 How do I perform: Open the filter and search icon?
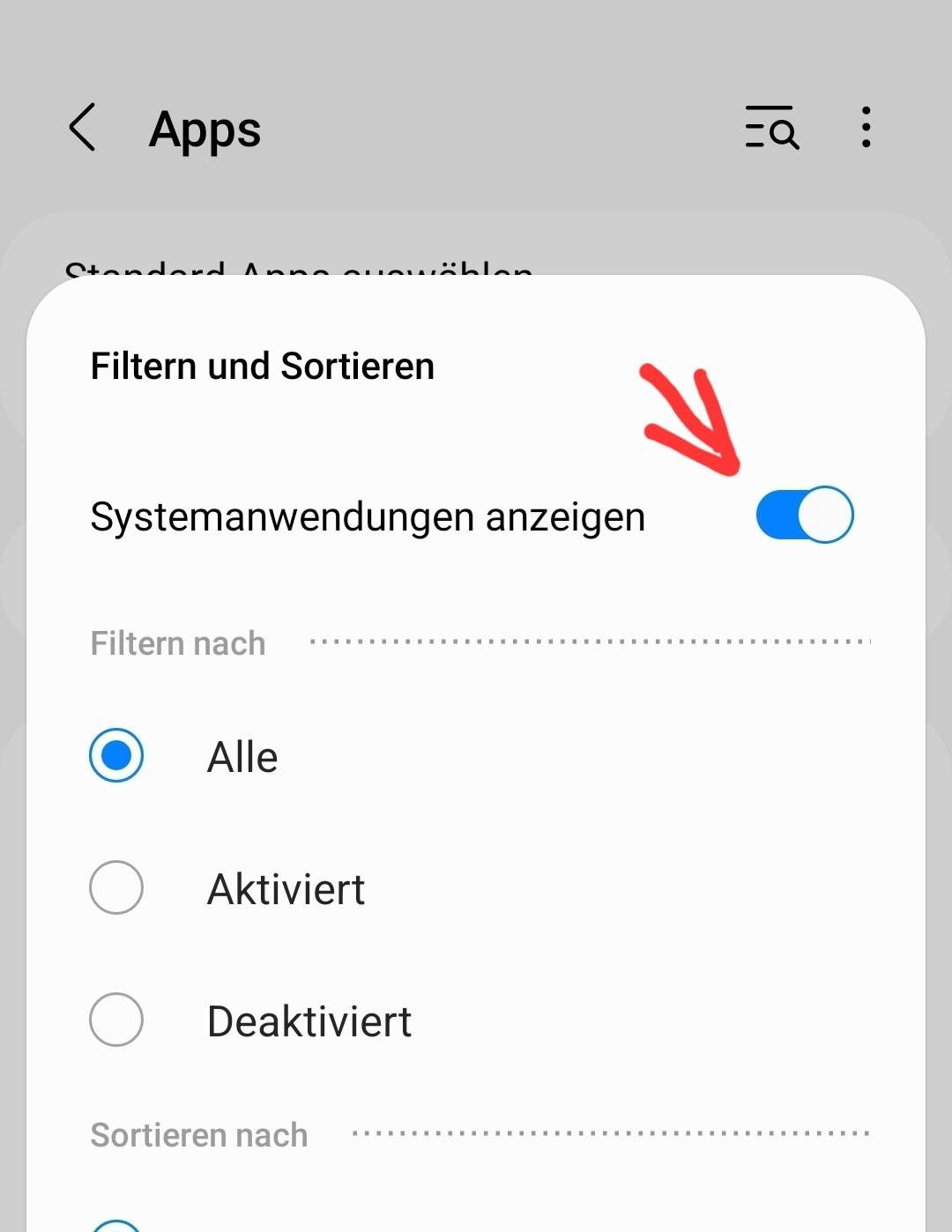pos(771,129)
